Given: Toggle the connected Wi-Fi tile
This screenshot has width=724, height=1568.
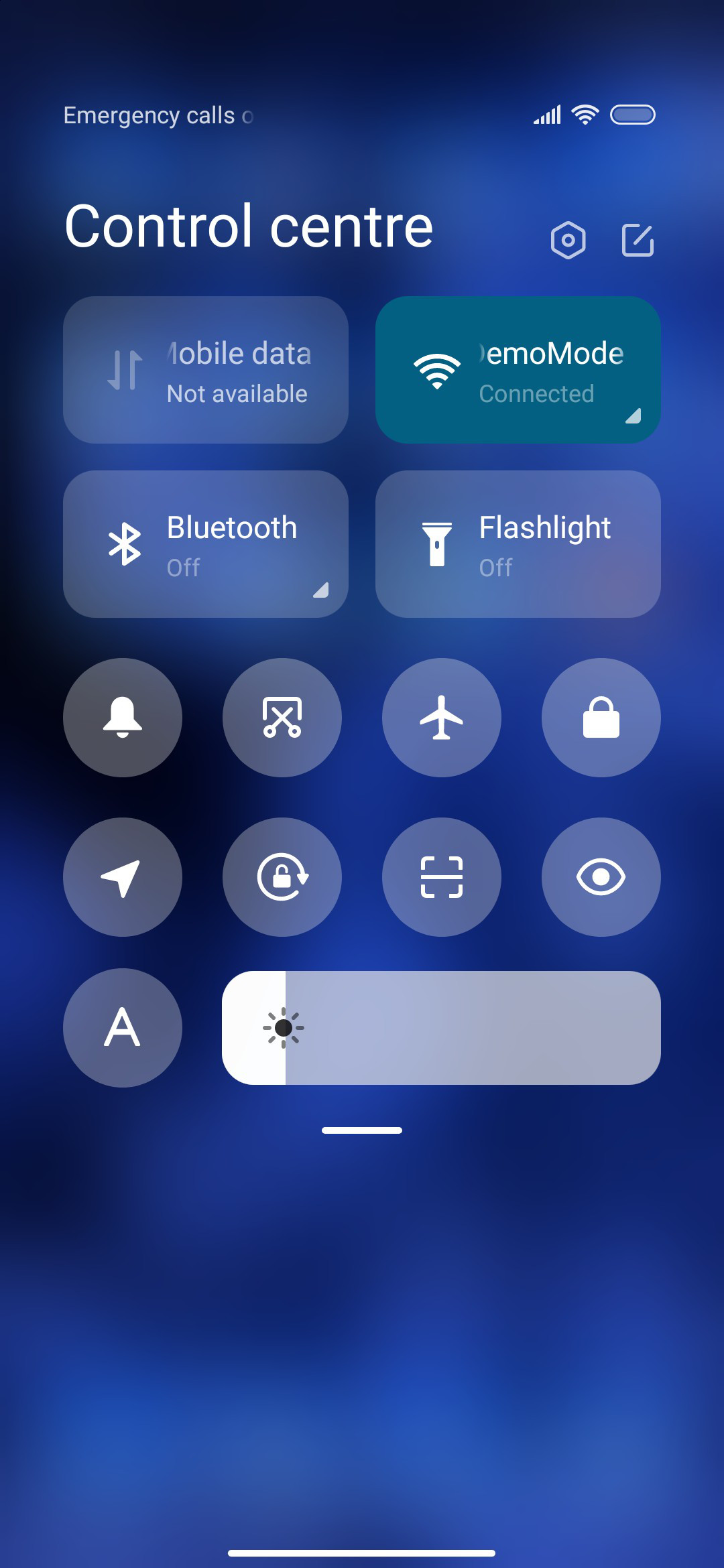Looking at the screenshot, I should click(x=518, y=370).
